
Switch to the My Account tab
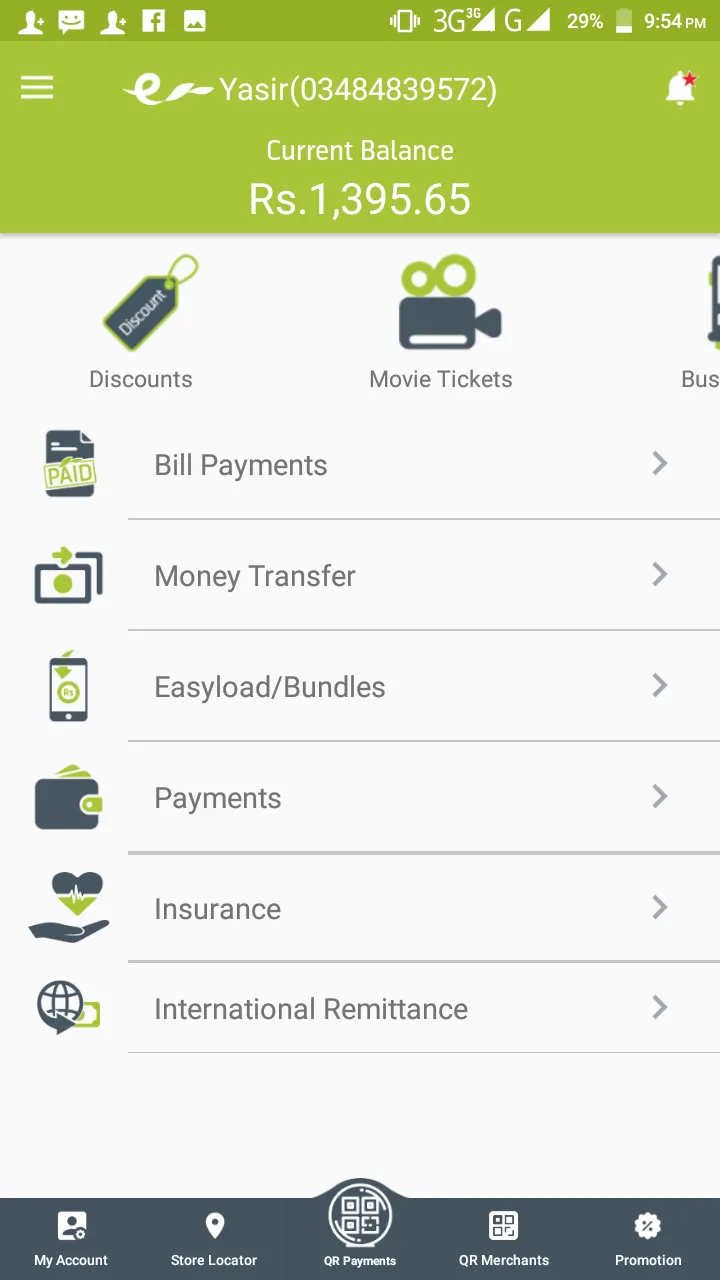pyautogui.click(x=71, y=1238)
